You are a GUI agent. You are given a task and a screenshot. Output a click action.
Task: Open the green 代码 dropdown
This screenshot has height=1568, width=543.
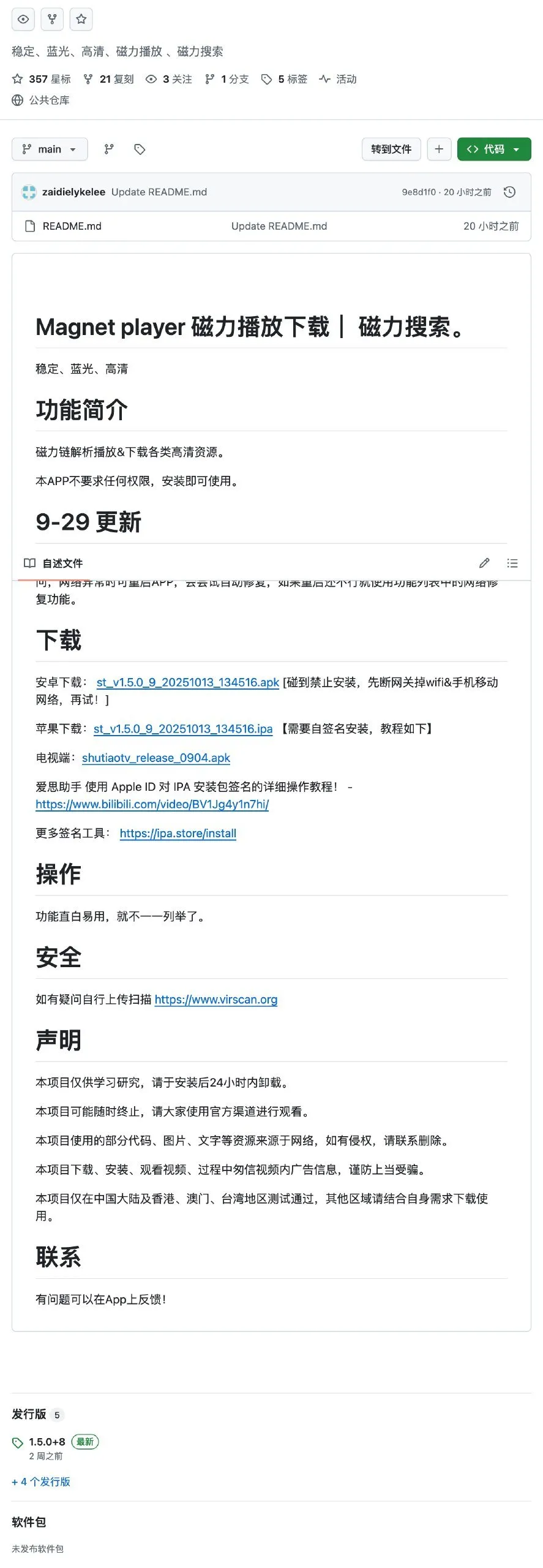pos(493,149)
